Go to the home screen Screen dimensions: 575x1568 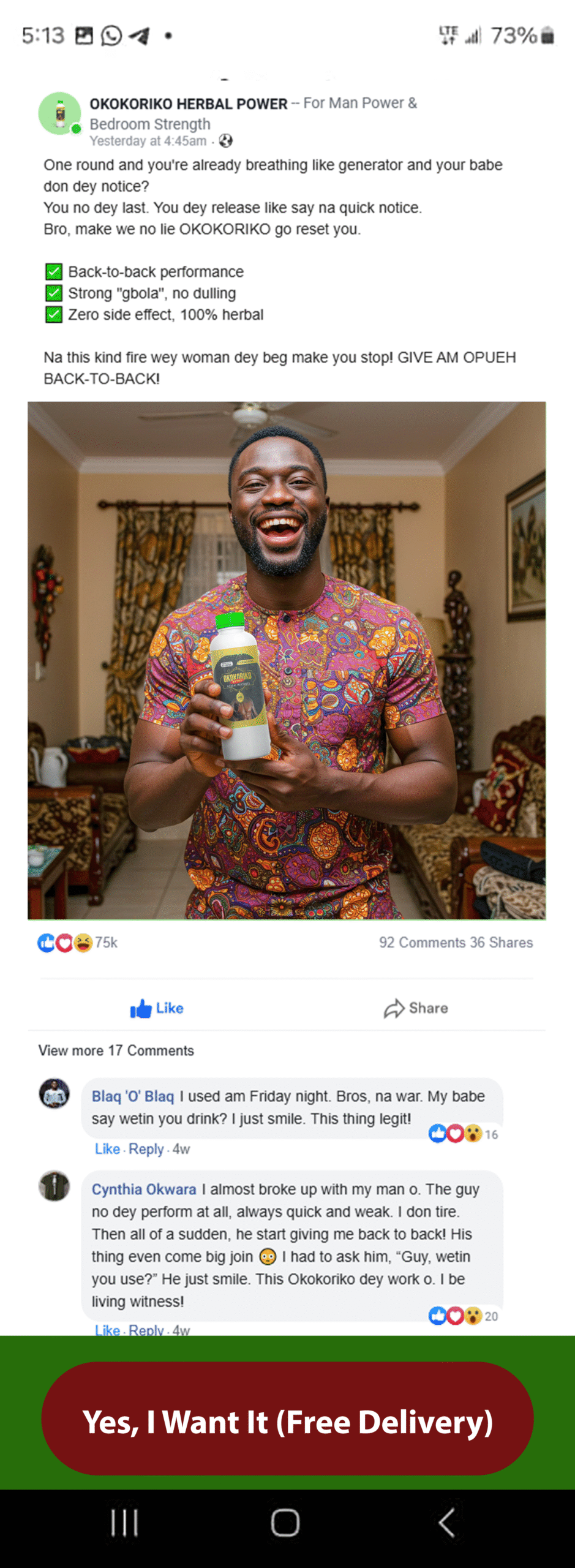(285, 1523)
